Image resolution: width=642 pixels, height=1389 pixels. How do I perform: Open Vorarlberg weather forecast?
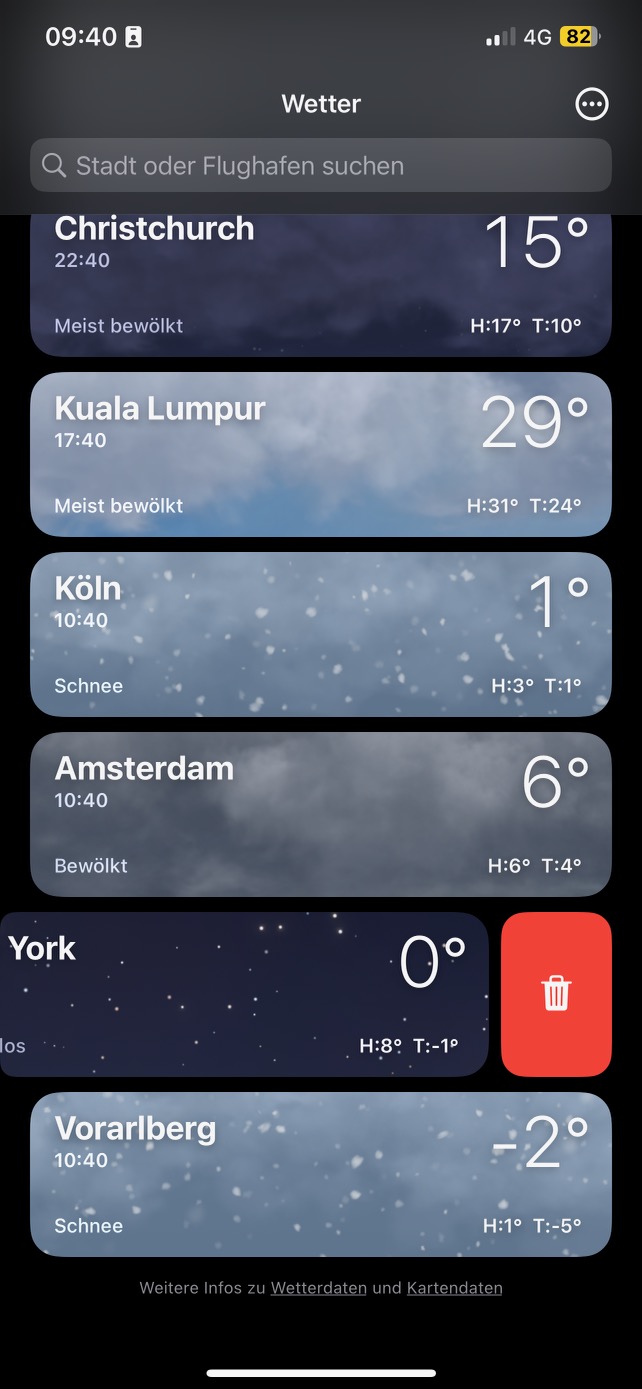[320, 1174]
